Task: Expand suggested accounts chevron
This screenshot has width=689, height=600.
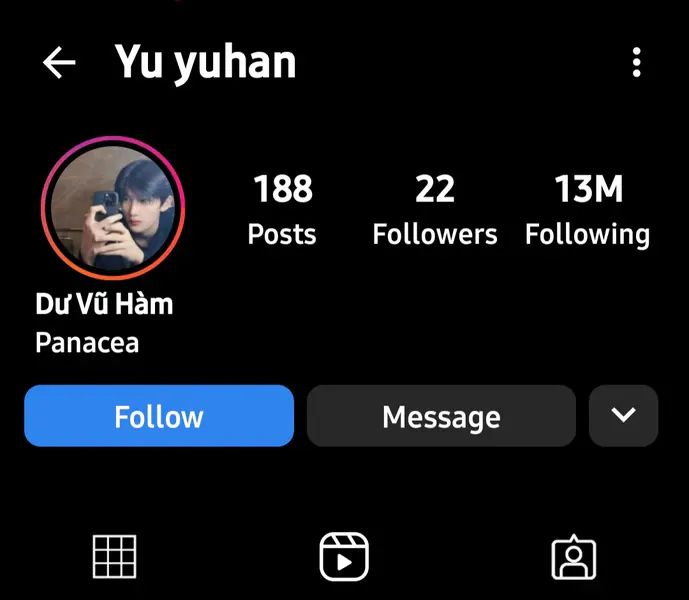Action: click(623, 416)
